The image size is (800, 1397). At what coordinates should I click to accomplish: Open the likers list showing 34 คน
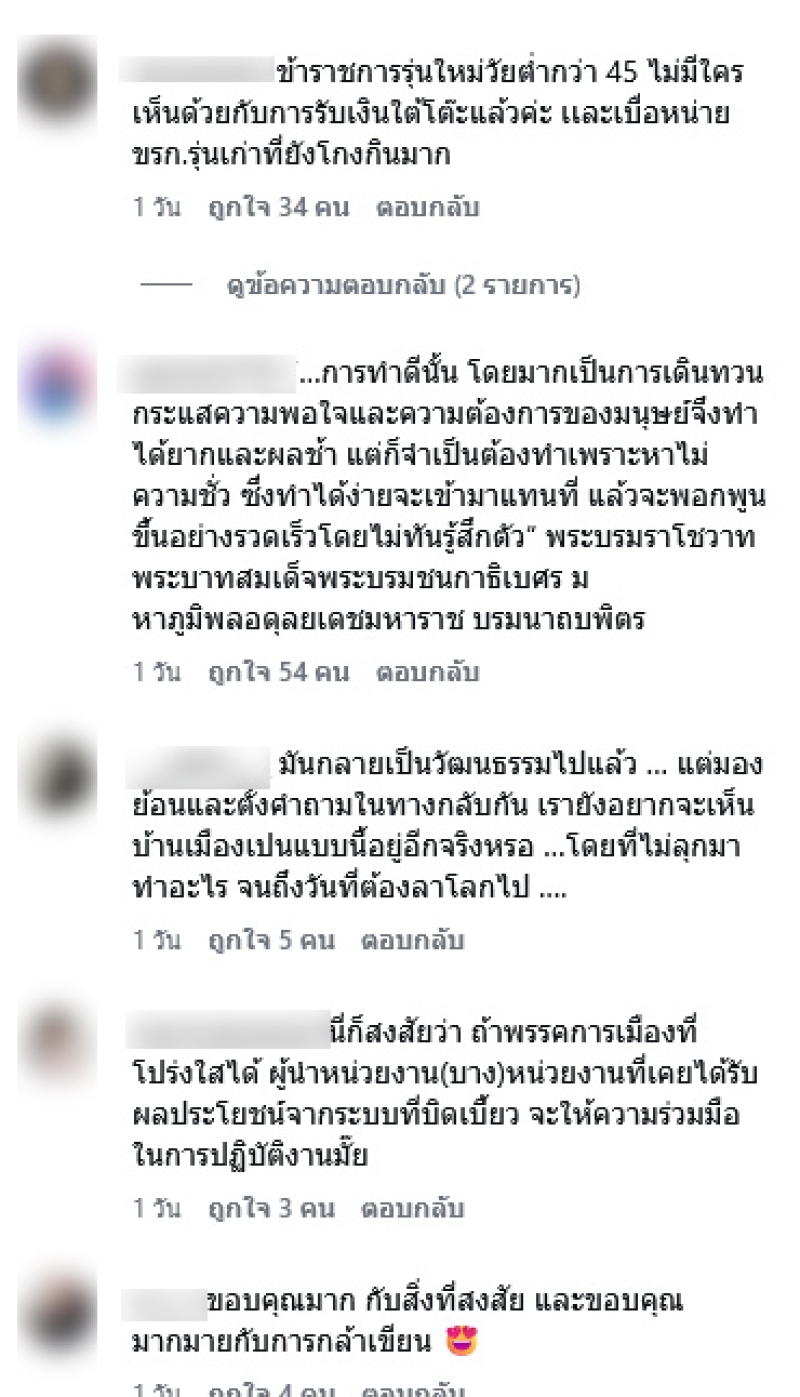(277, 208)
